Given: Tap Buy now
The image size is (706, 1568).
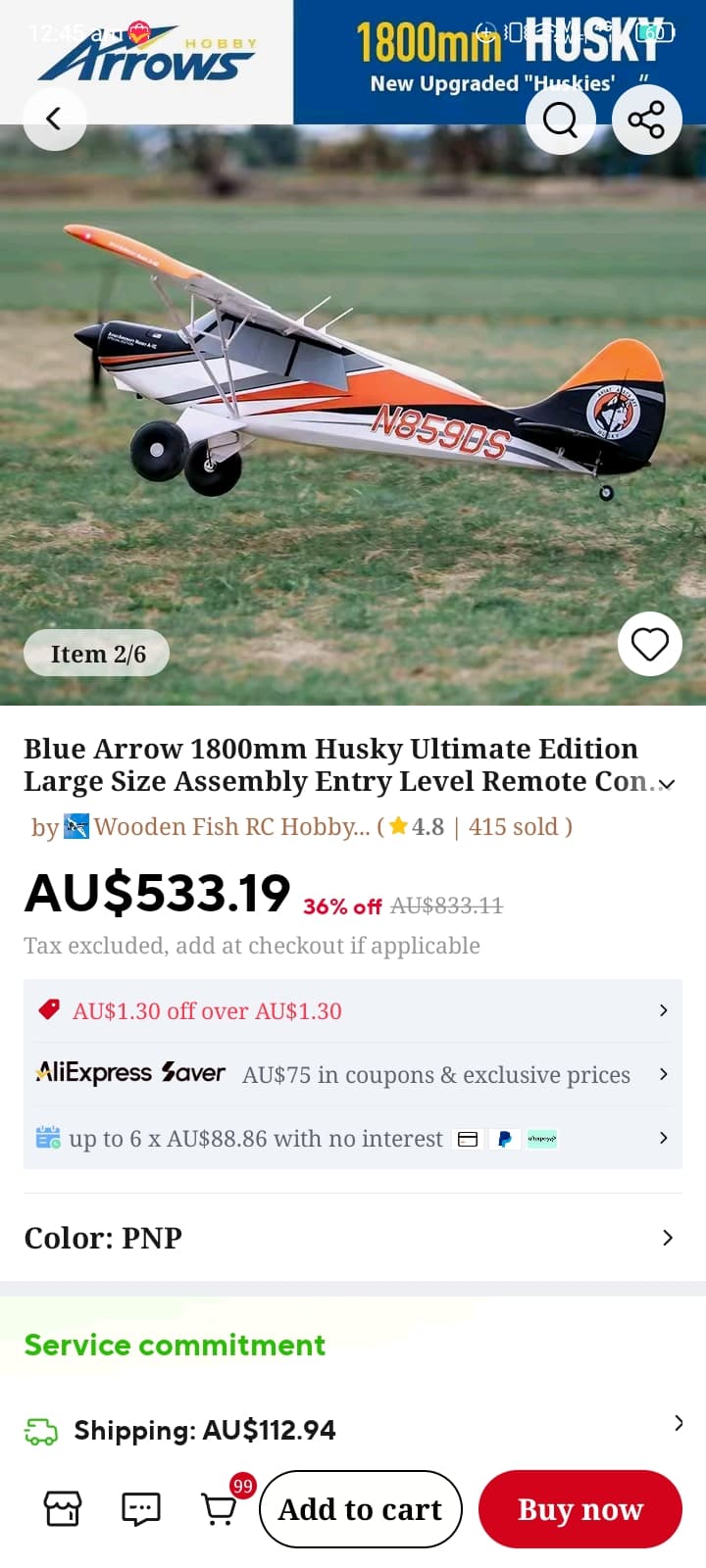Looking at the screenshot, I should click(x=580, y=1509).
